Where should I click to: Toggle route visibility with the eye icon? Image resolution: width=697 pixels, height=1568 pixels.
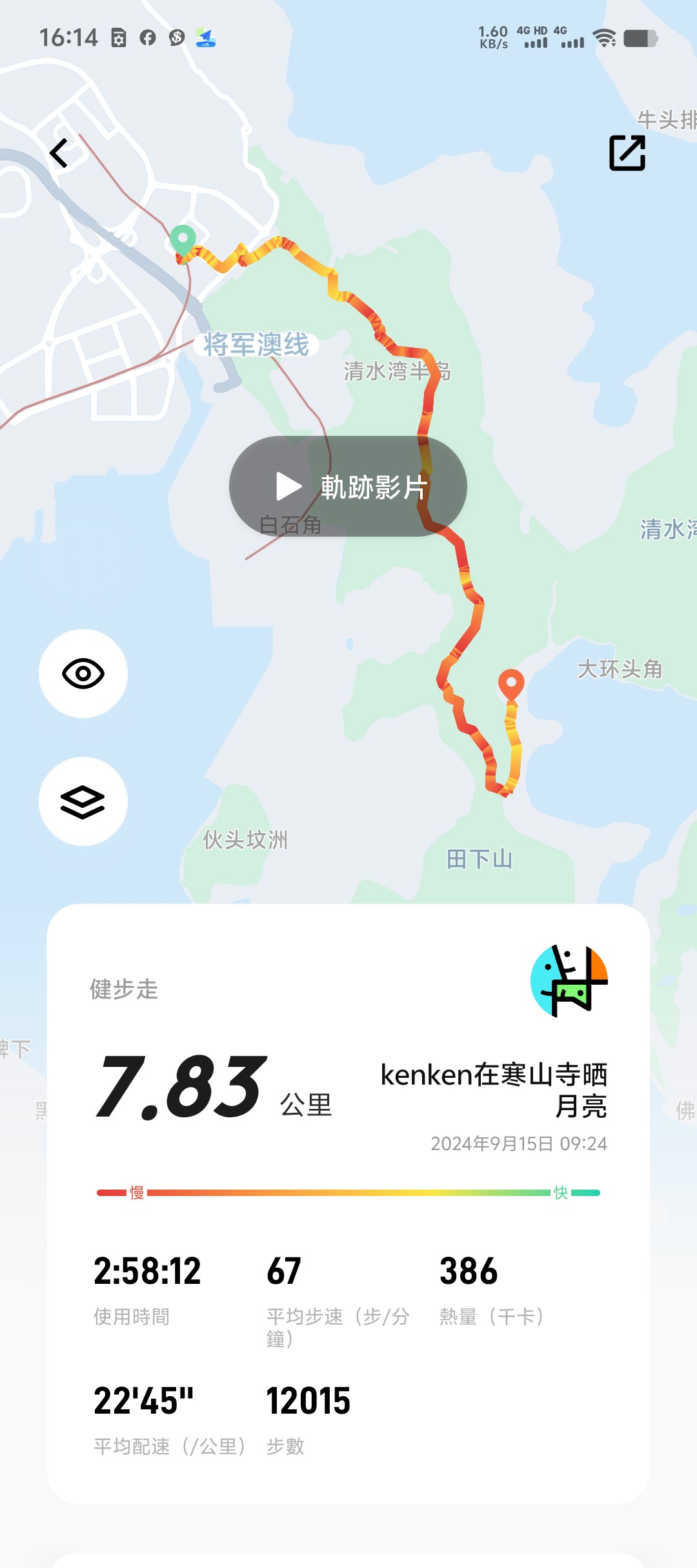click(83, 674)
